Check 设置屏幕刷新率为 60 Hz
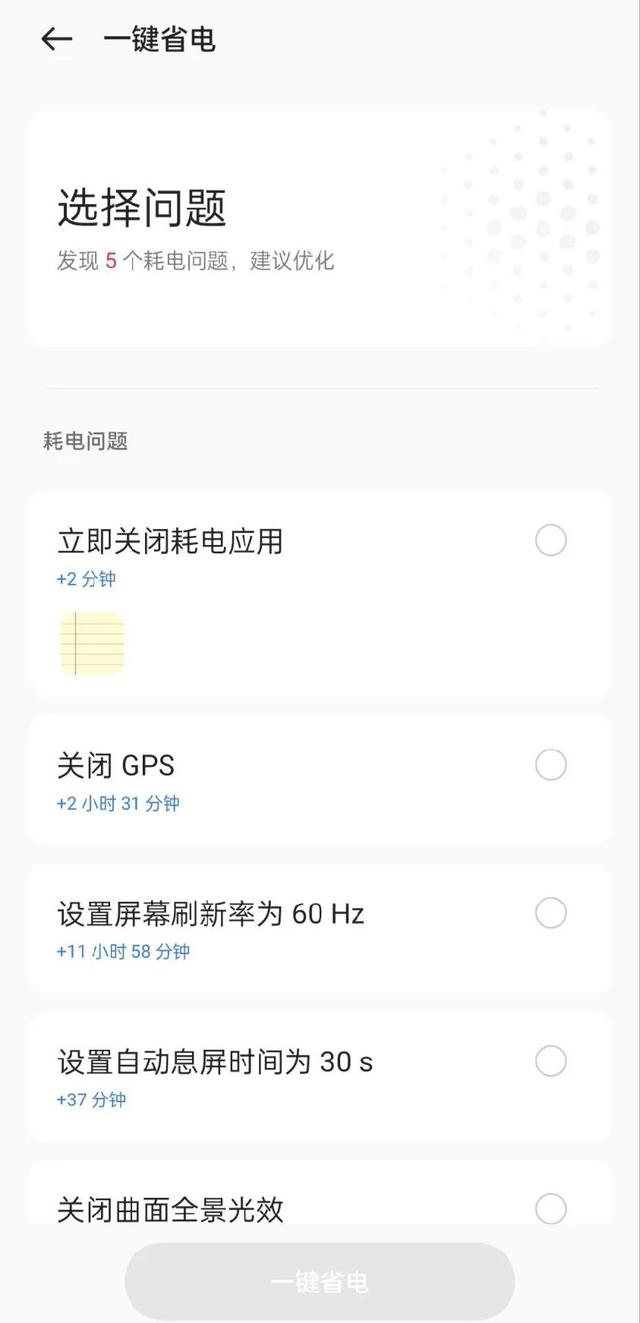 [x=551, y=913]
